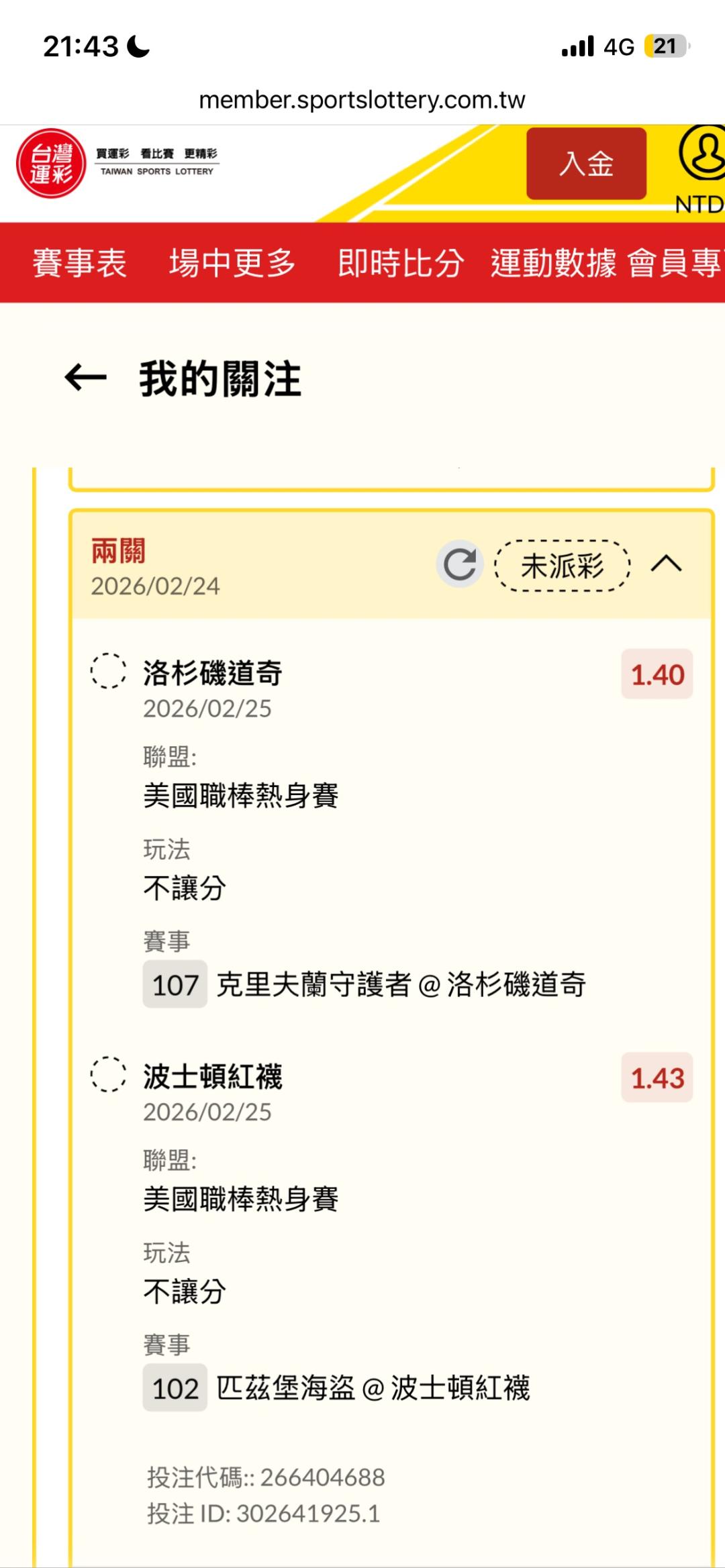Tap the website address bar
The height and width of the screenshot is (1568, 725).
pyautogui.click(x=362, y=100)
